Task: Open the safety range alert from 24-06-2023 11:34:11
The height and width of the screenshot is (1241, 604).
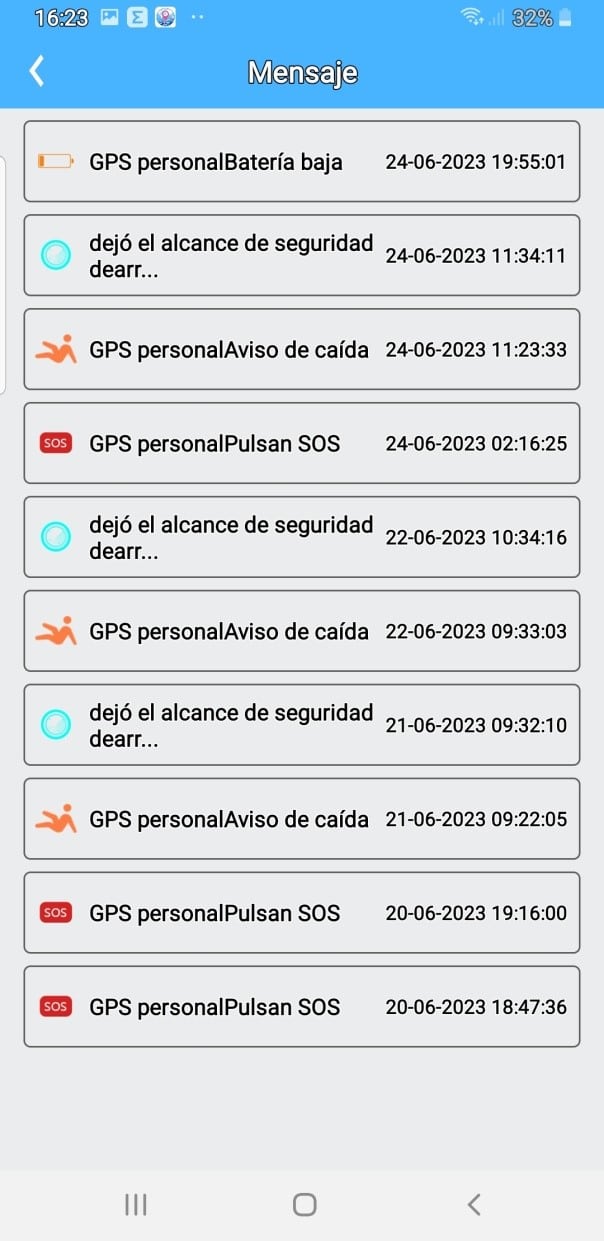Action: coord(301,256)
